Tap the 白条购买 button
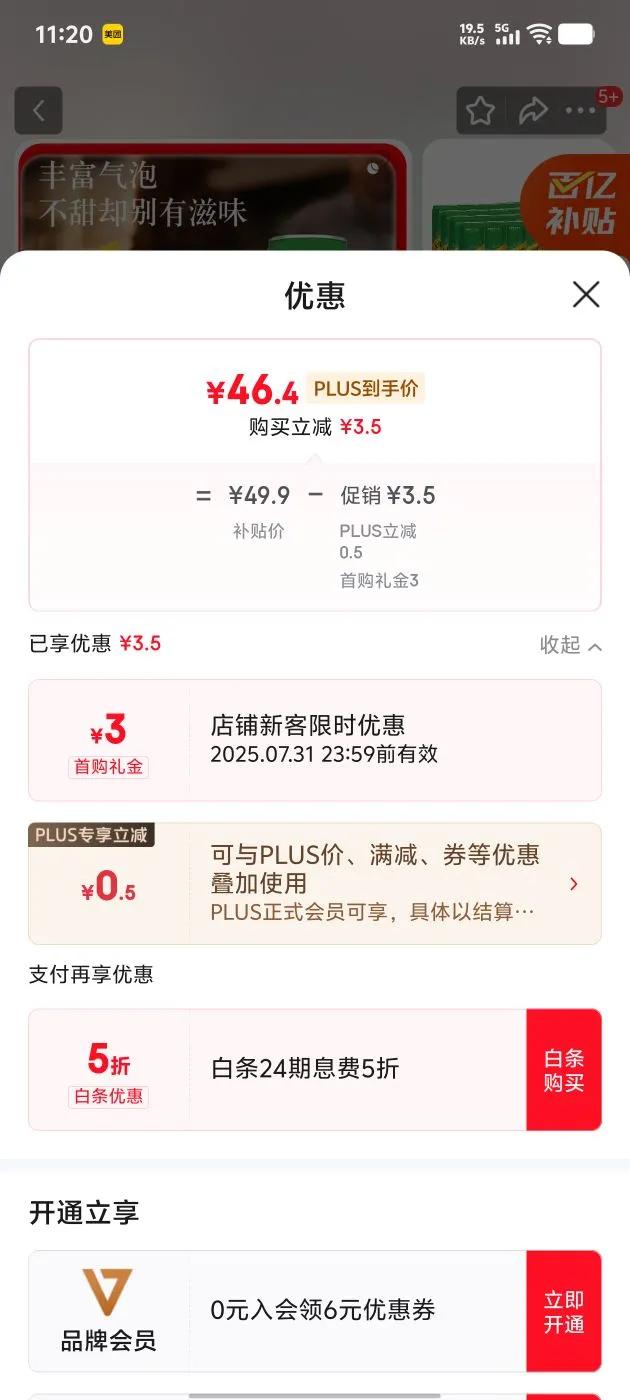This screenshot has height=1400, width=630. coord(563,1070)
